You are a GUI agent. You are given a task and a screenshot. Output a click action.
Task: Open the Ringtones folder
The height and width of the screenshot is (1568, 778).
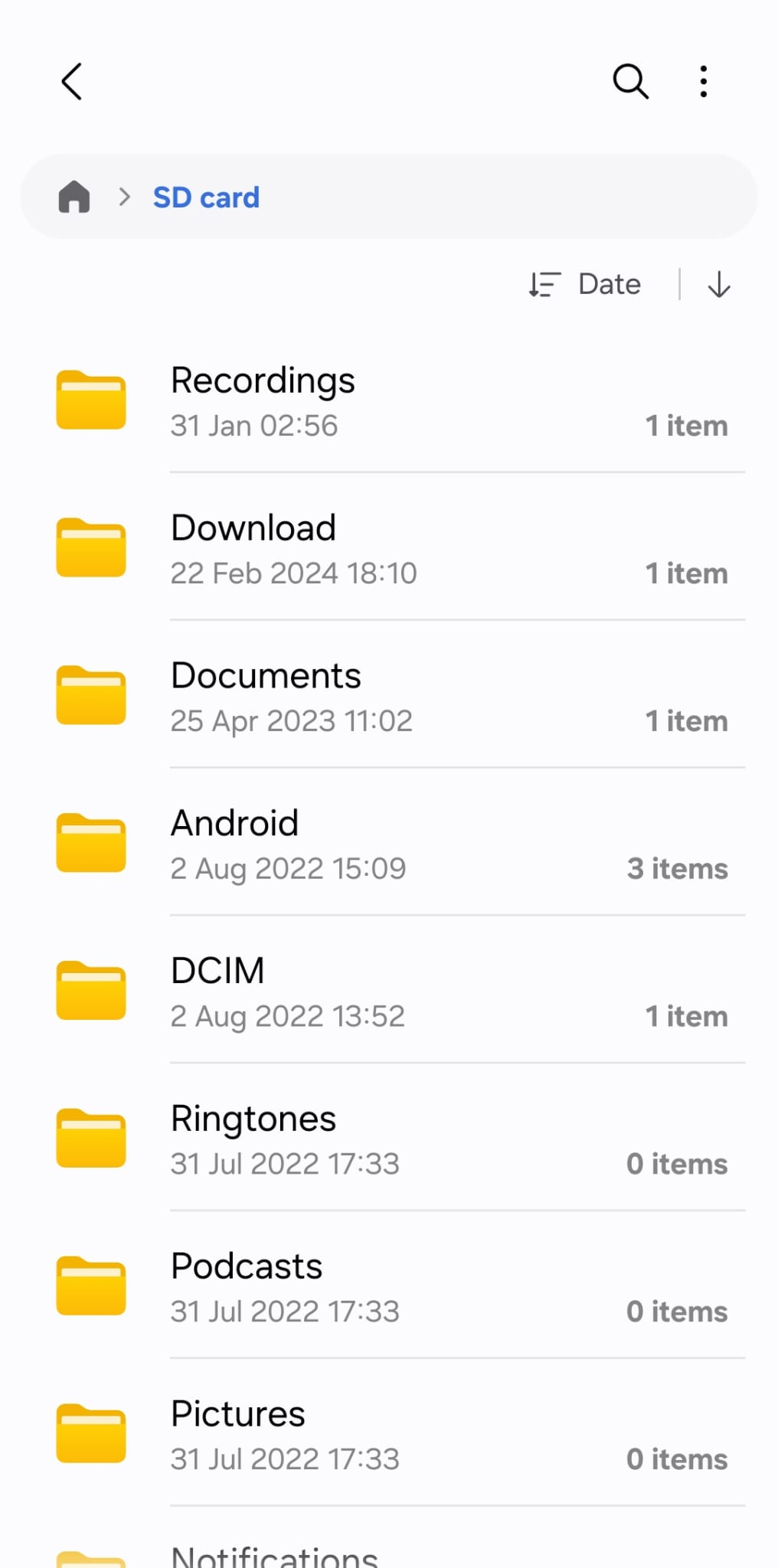pyautogui.click(x=389, y=1139)
